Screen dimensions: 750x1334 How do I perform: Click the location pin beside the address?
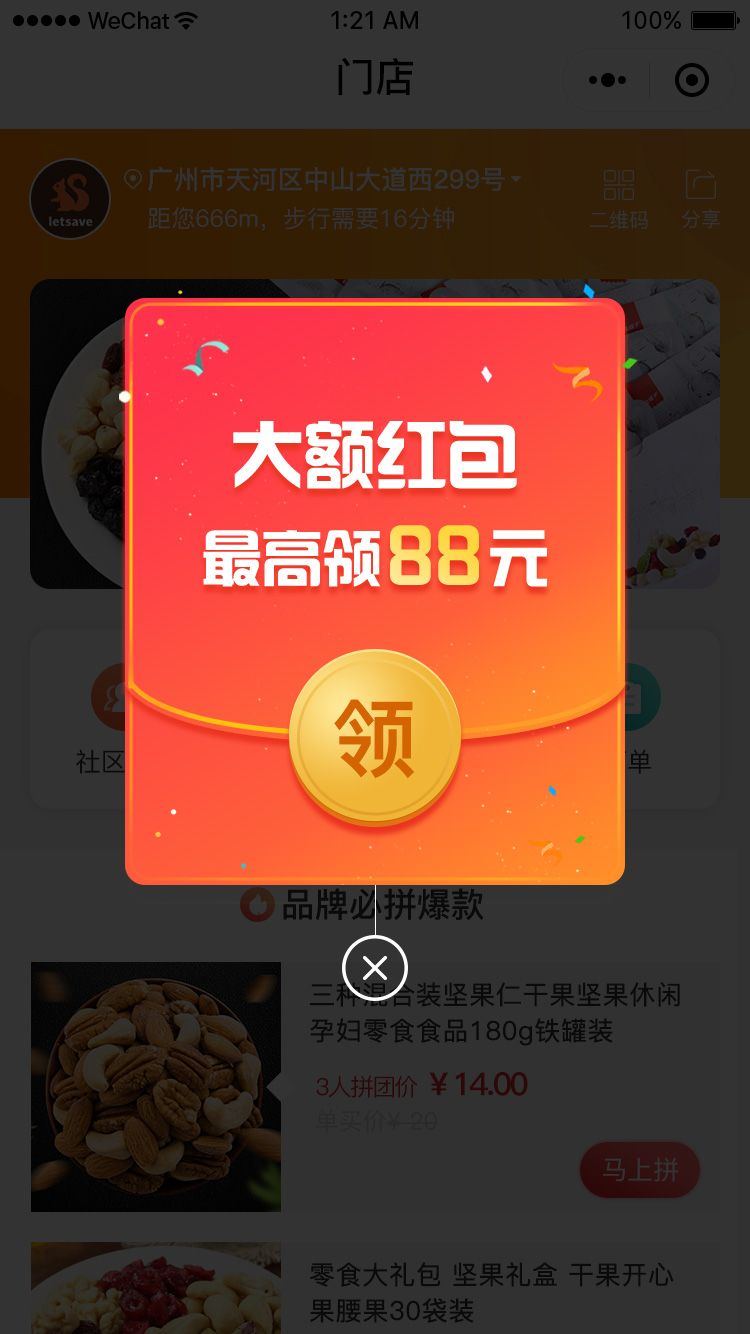[131, 181]
